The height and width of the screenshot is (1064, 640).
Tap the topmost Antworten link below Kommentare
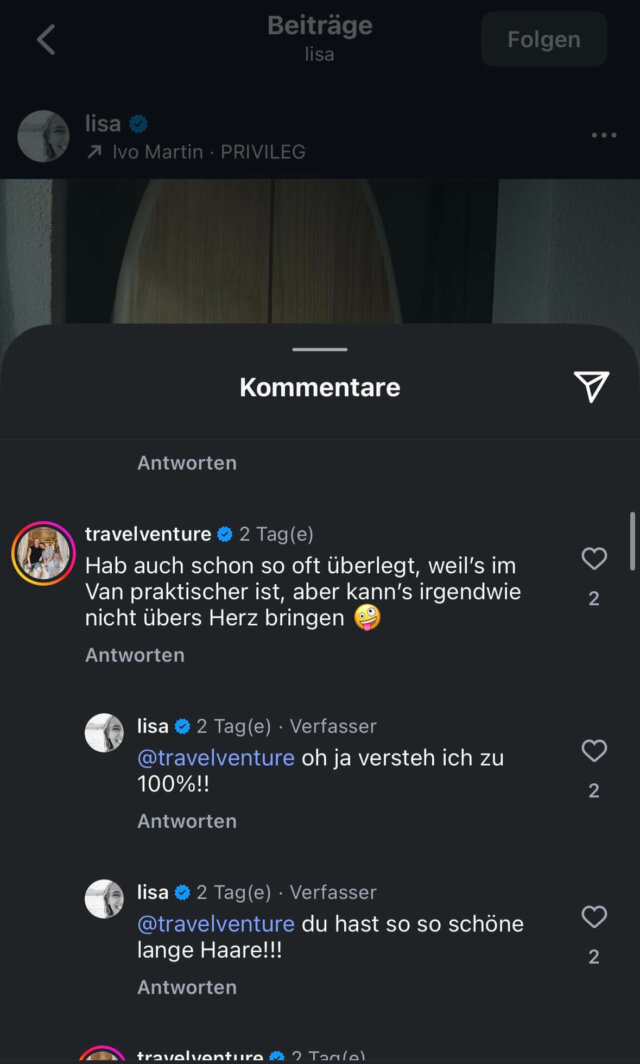187,463
